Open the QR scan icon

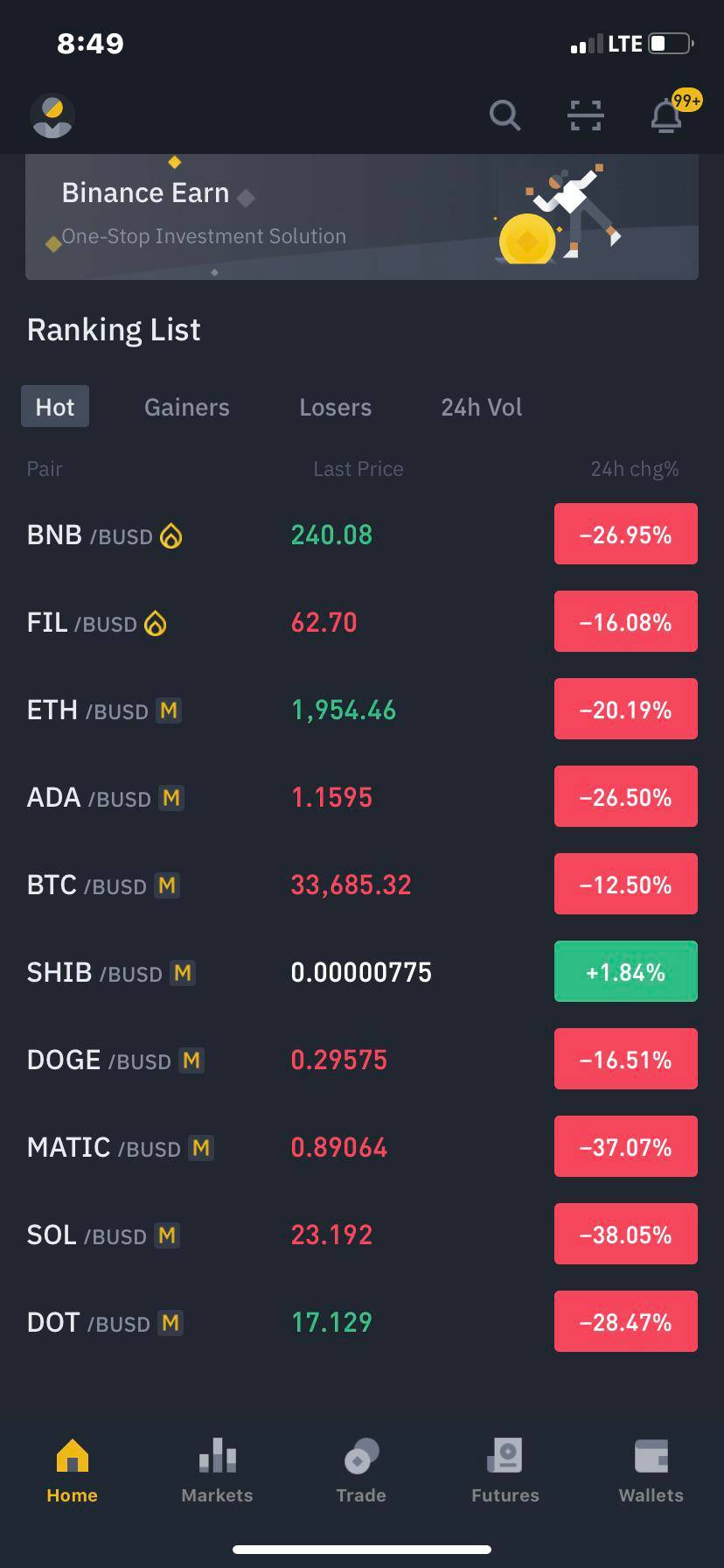585,115
